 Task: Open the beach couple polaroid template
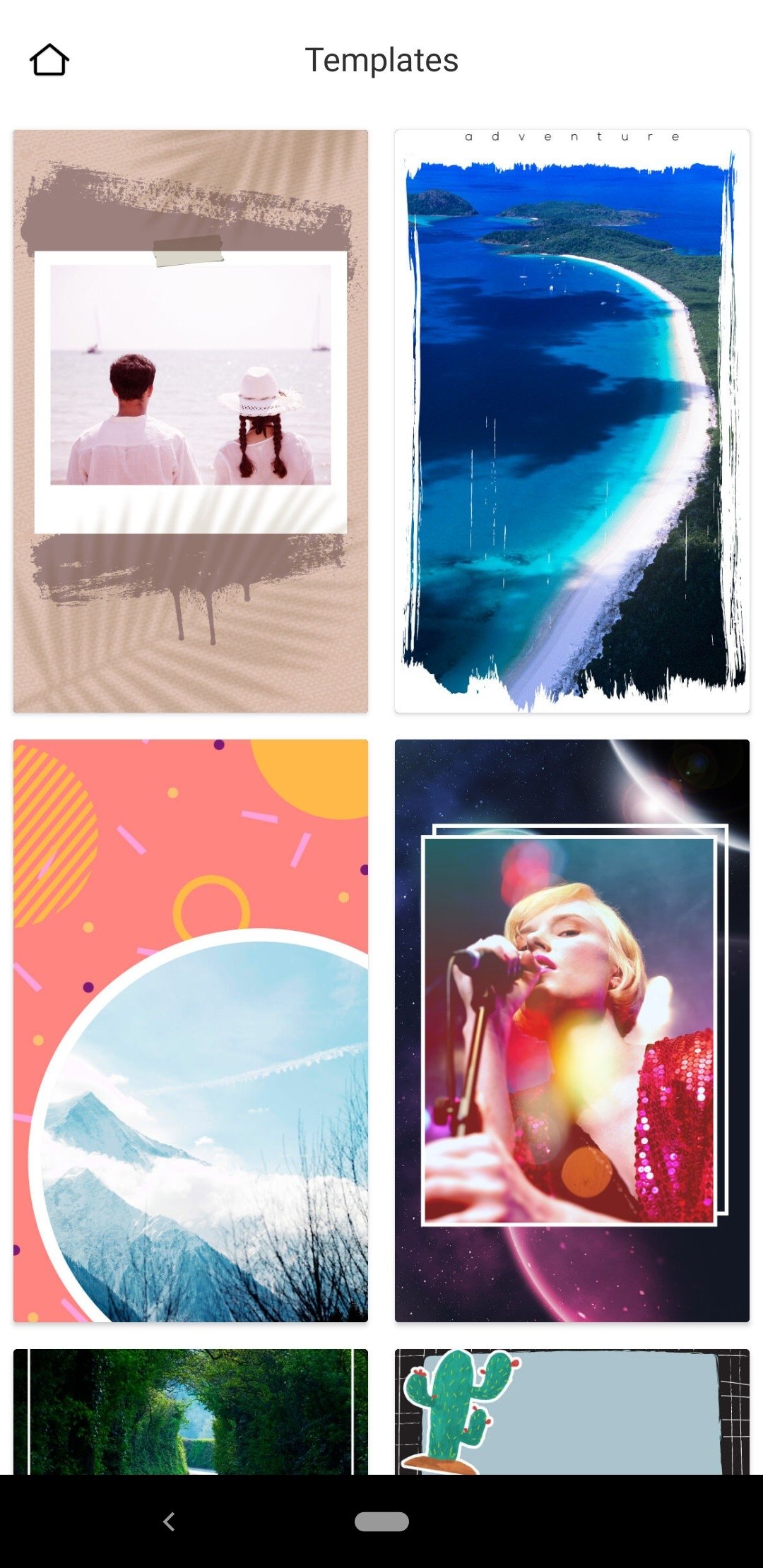point(191,421)
